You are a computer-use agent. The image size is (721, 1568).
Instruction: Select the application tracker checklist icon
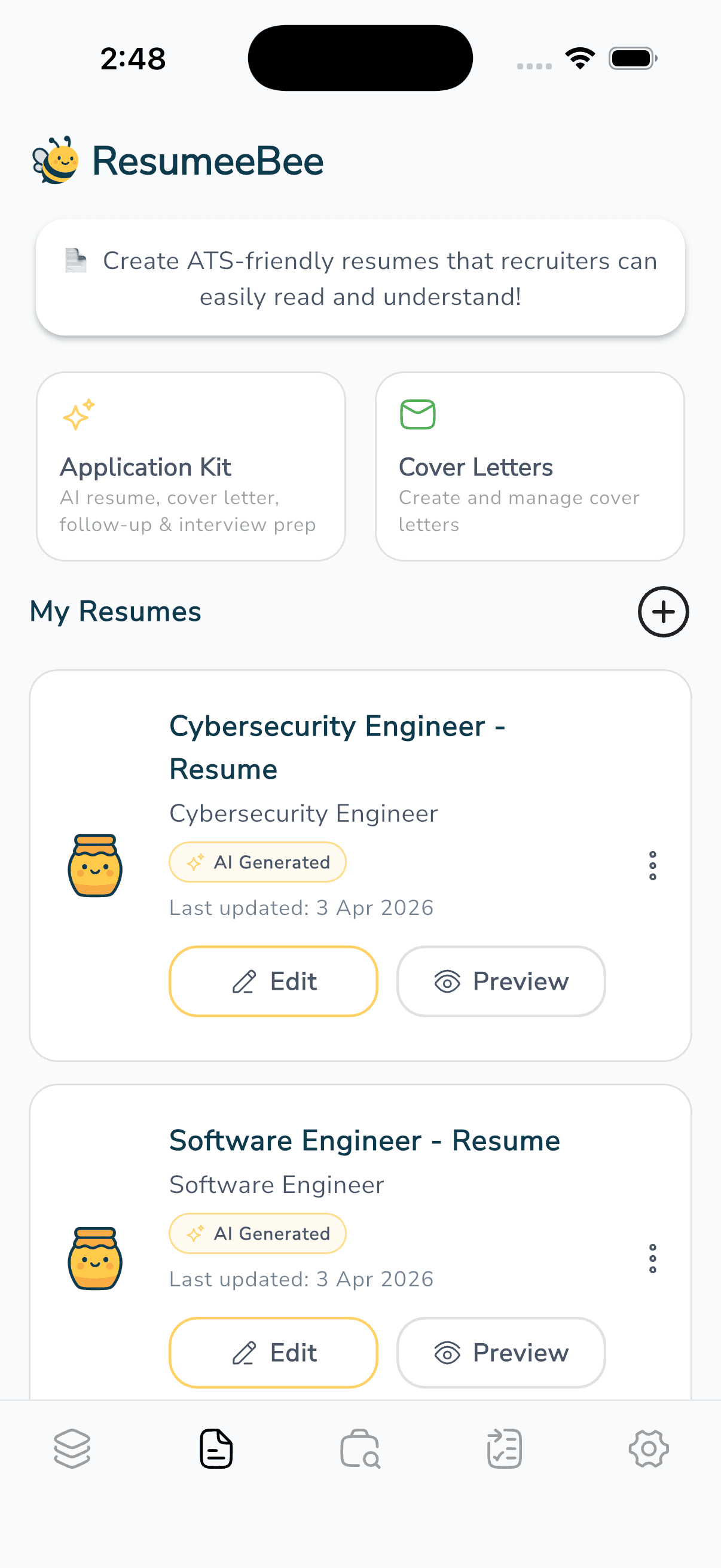point(505,1447)
